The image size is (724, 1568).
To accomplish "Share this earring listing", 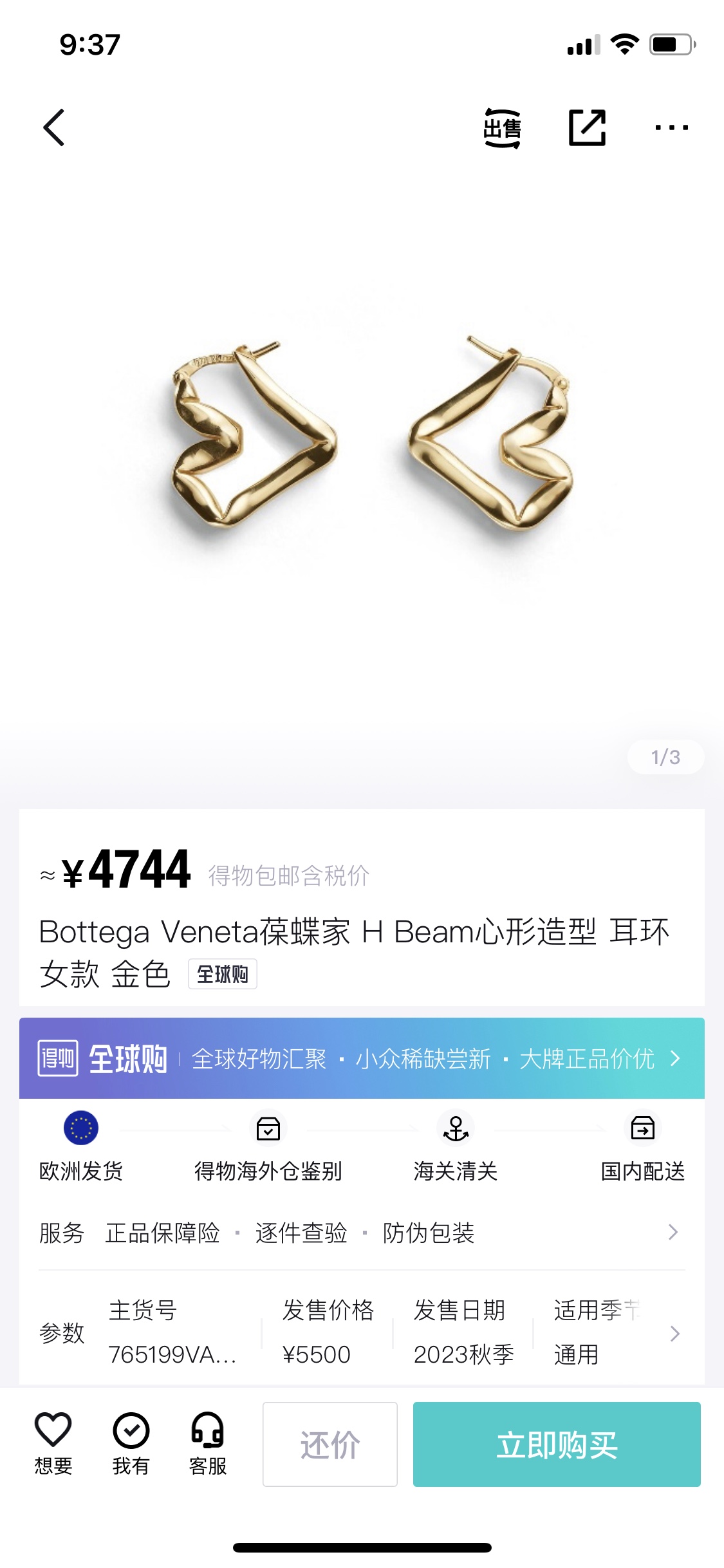I will coord(587,127).
